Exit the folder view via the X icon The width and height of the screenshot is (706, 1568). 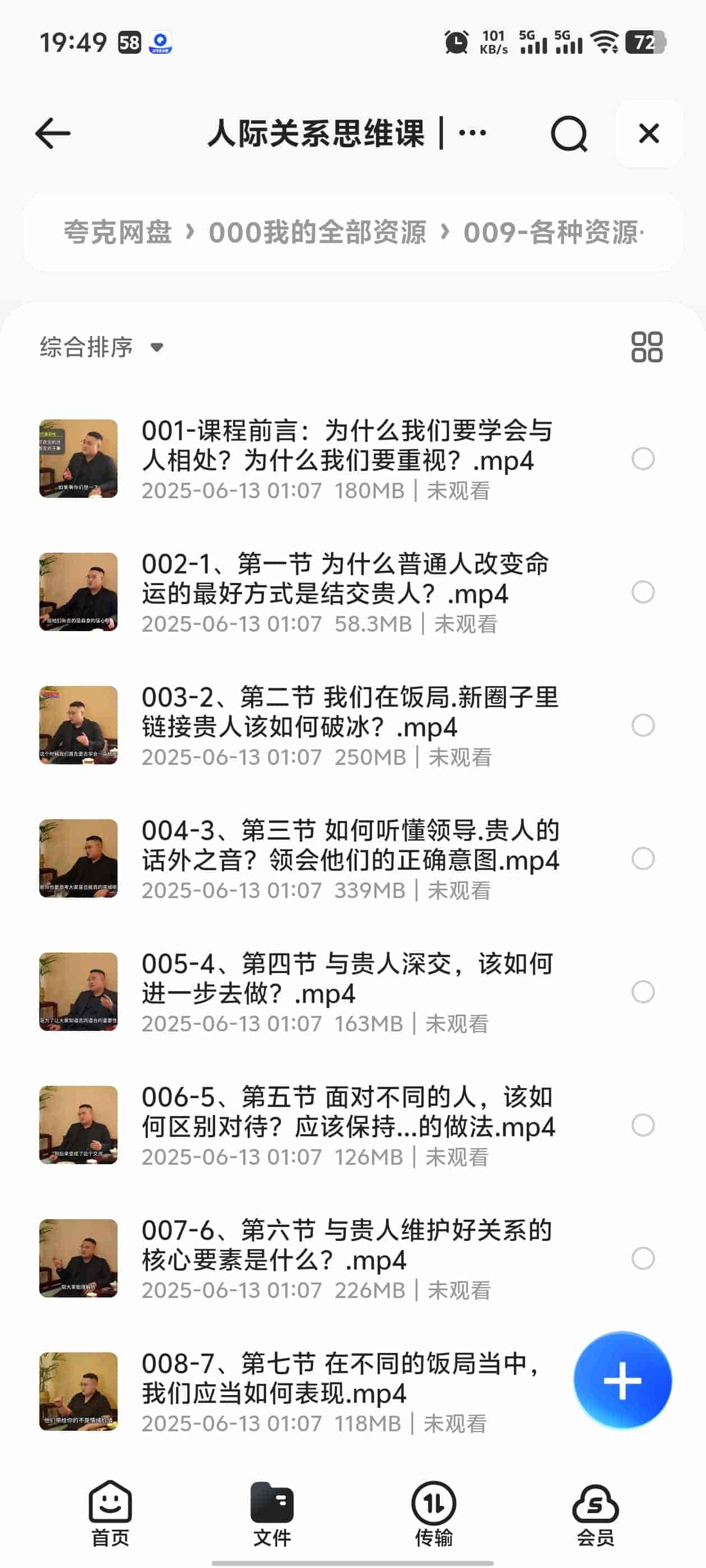649,134
